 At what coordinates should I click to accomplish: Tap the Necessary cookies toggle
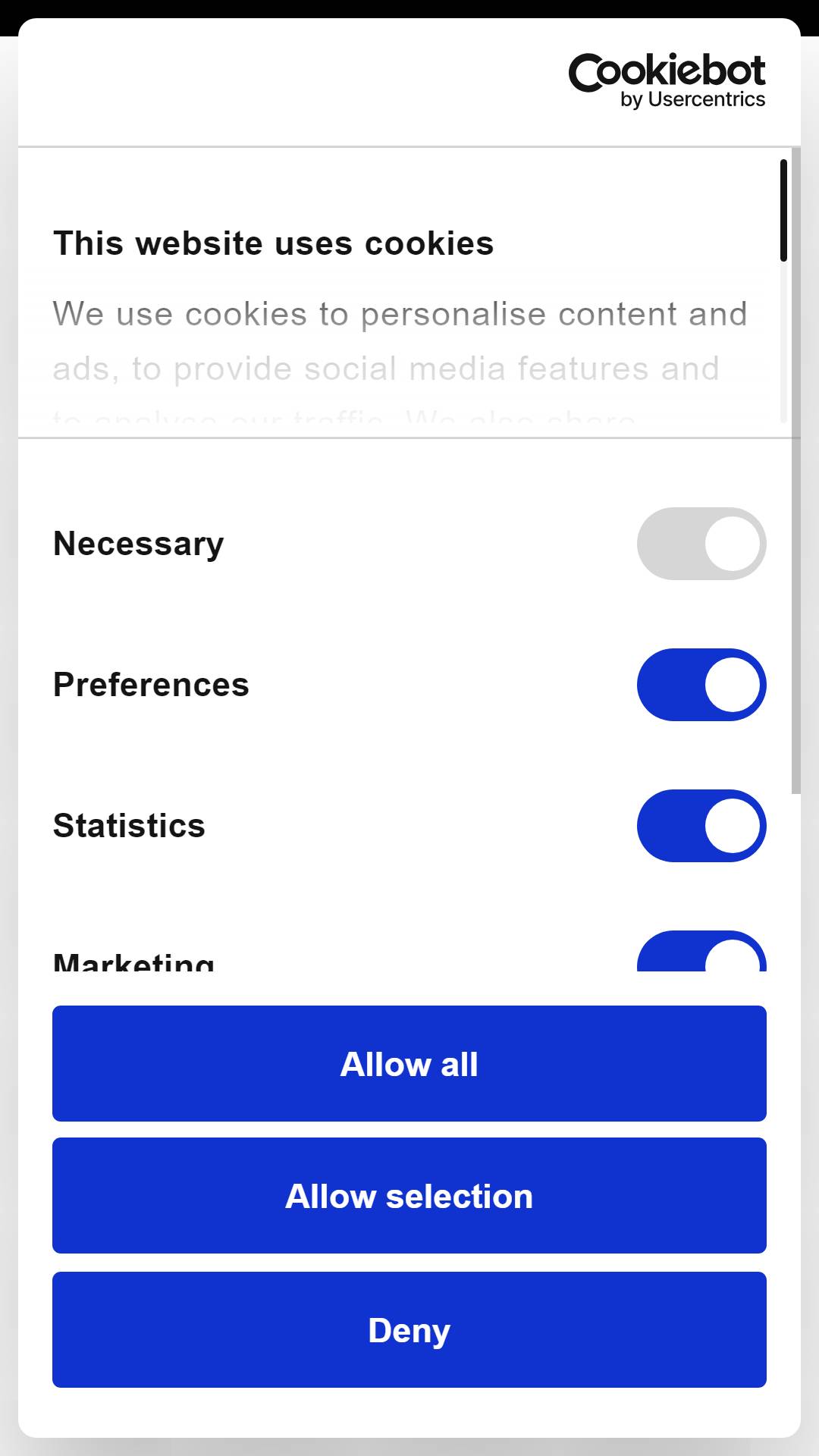701,544
